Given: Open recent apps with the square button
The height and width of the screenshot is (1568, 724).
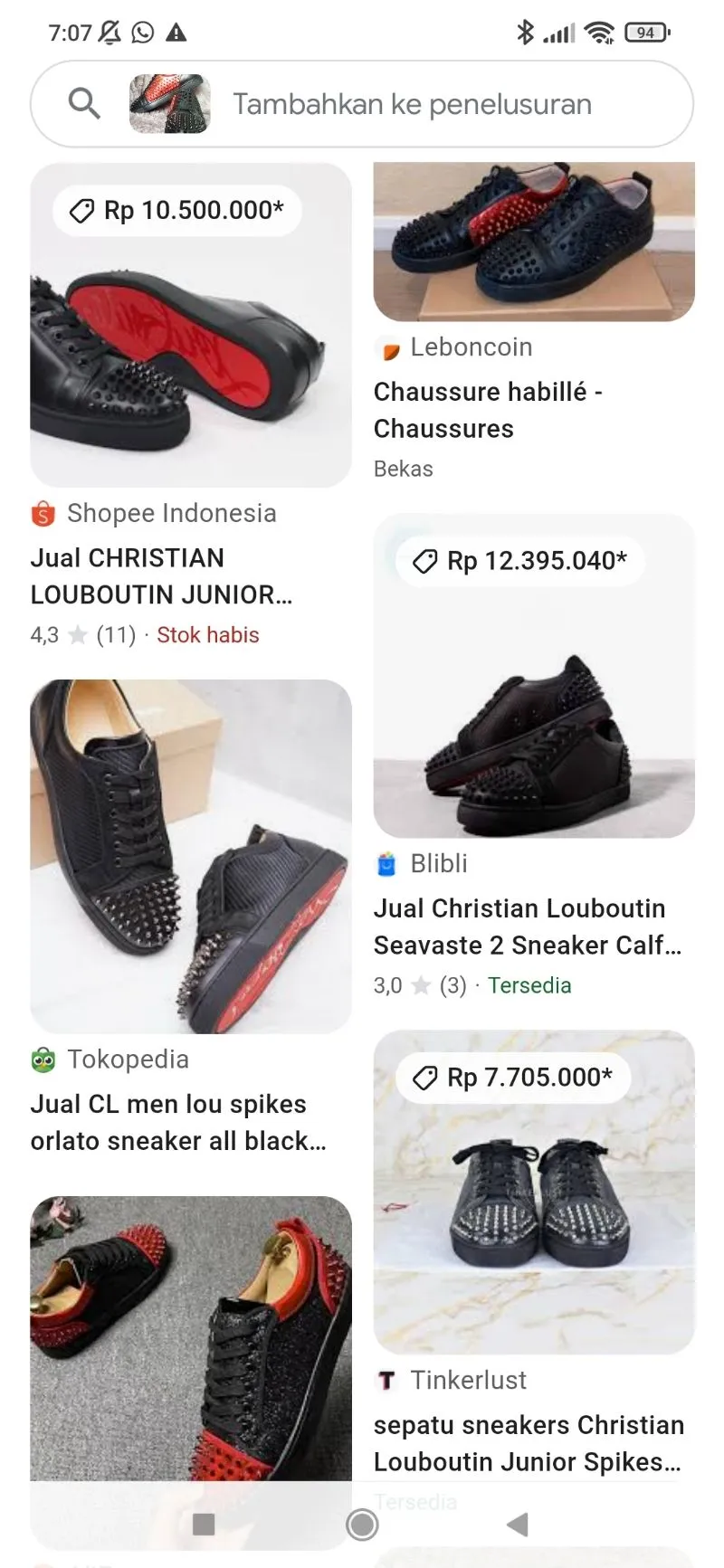Looking at the screenshot, I should pyautogui.click(x=204, y=1525).
